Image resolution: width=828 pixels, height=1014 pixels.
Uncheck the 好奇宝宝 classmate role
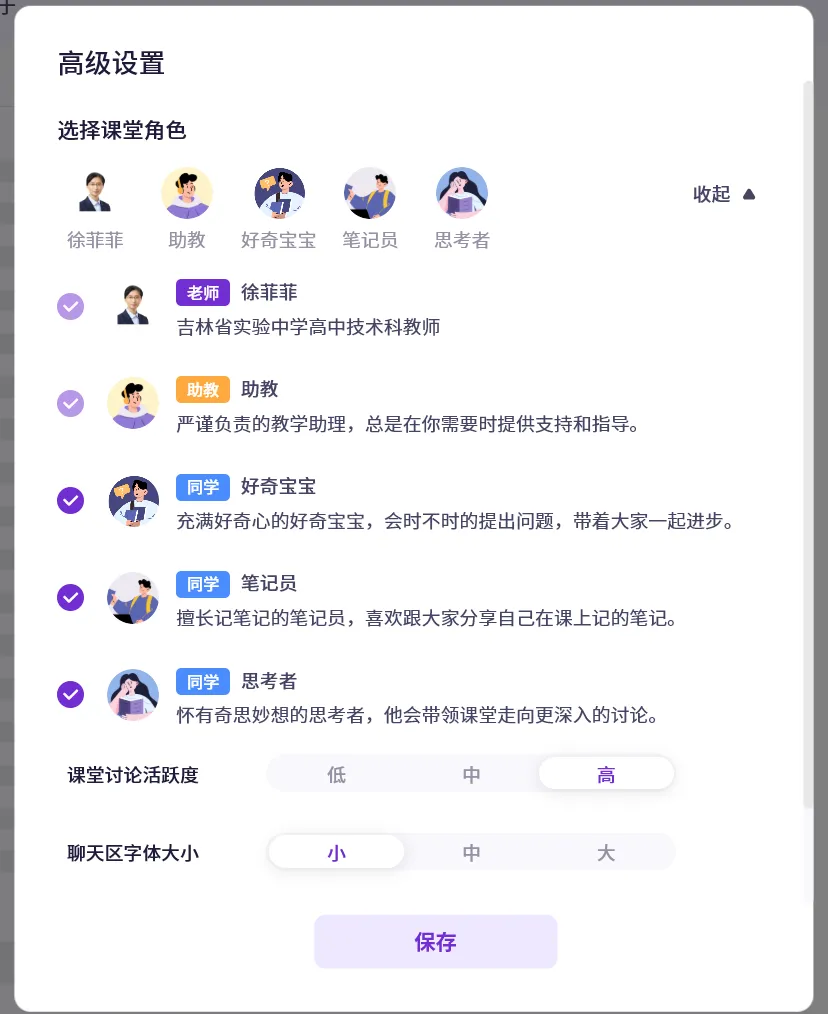[71, 501]
